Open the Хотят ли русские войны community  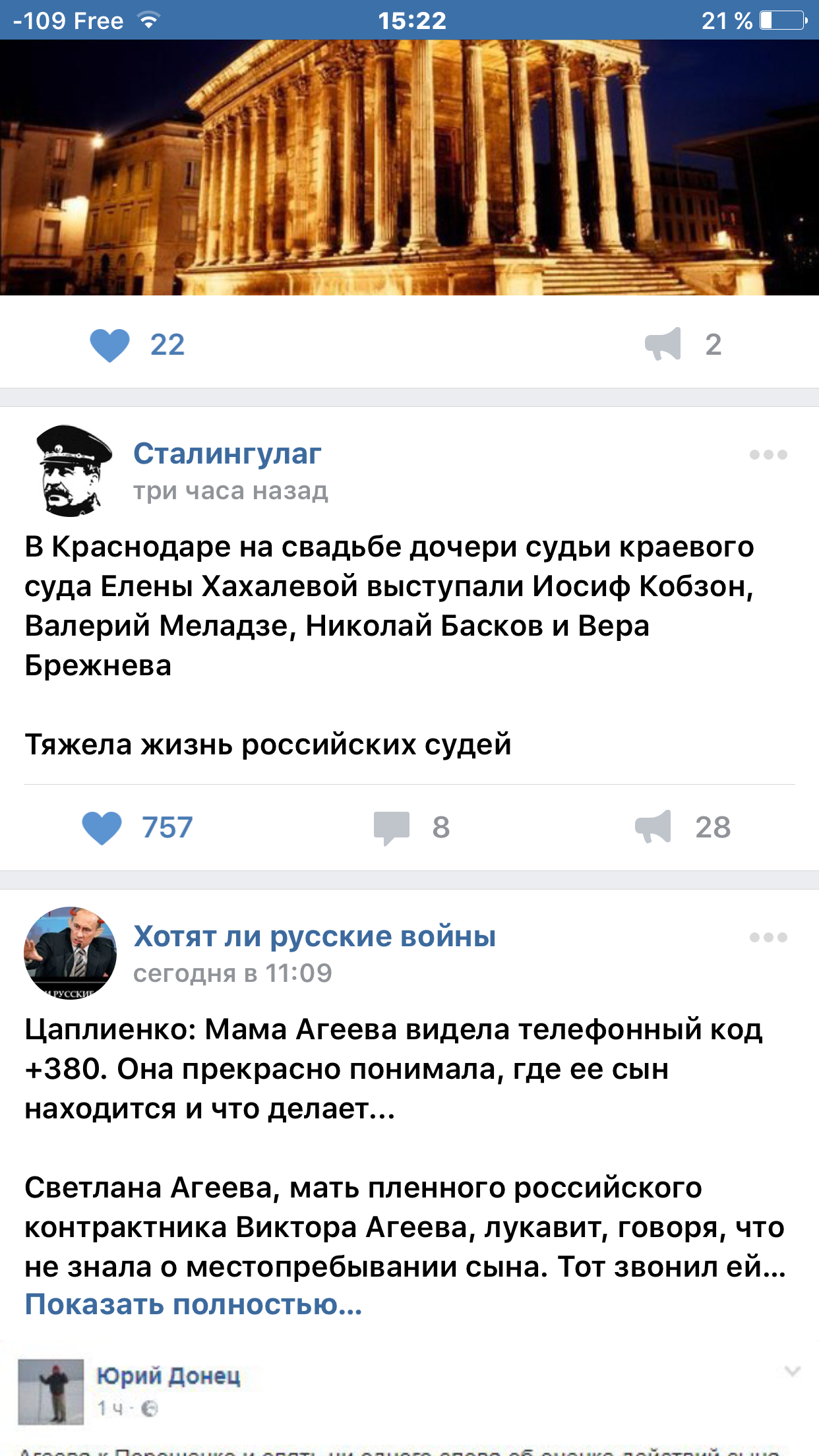coord(314,936)
